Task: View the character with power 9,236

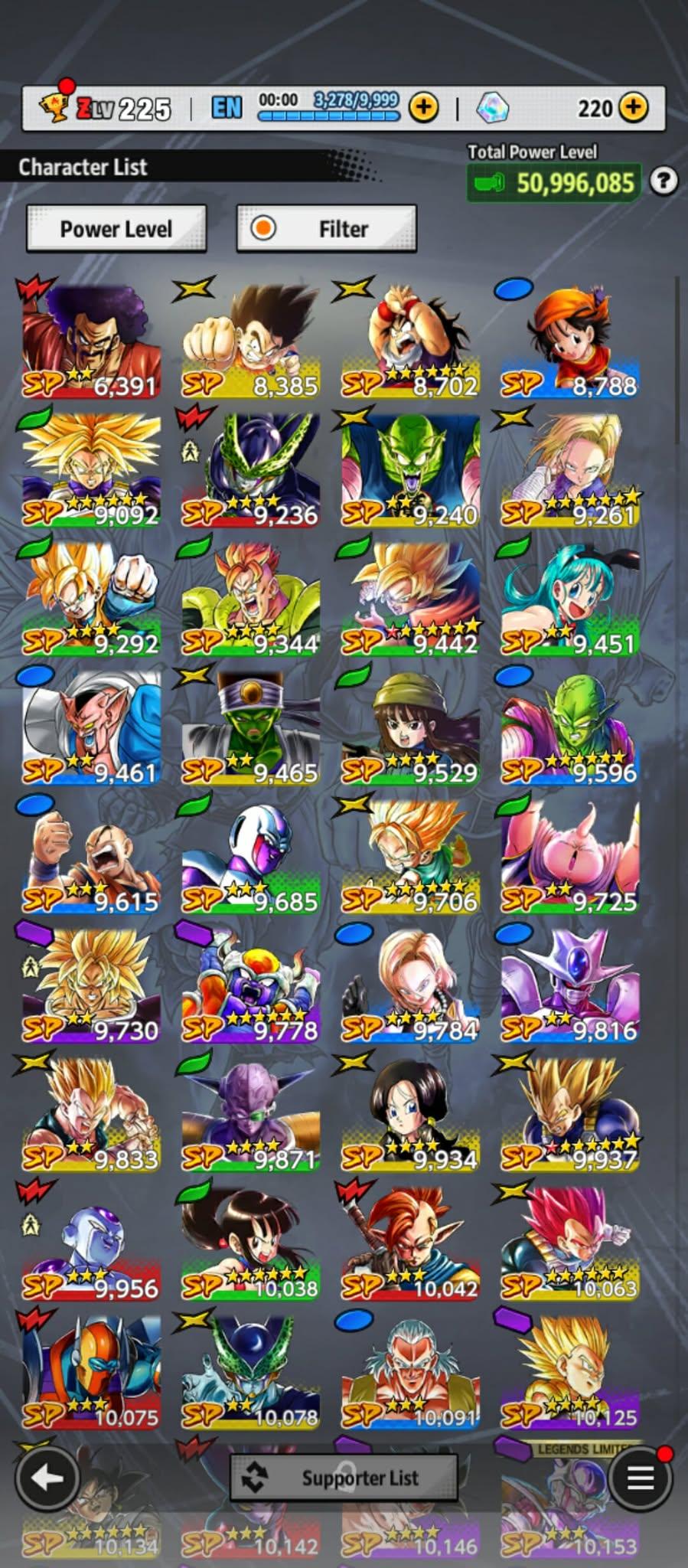Action: tap(251, 469)
